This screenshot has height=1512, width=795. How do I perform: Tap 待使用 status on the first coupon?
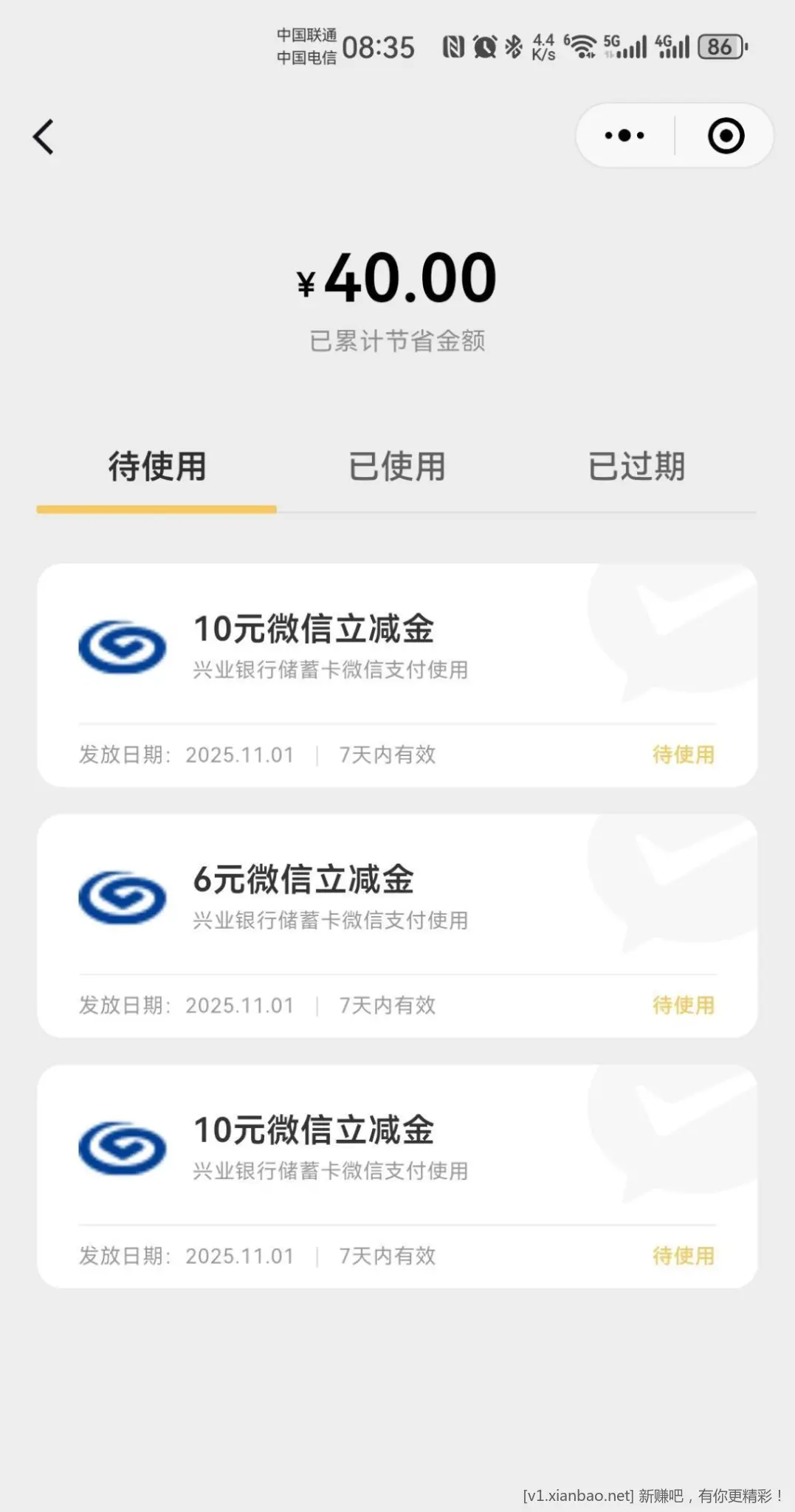(683, 755)
